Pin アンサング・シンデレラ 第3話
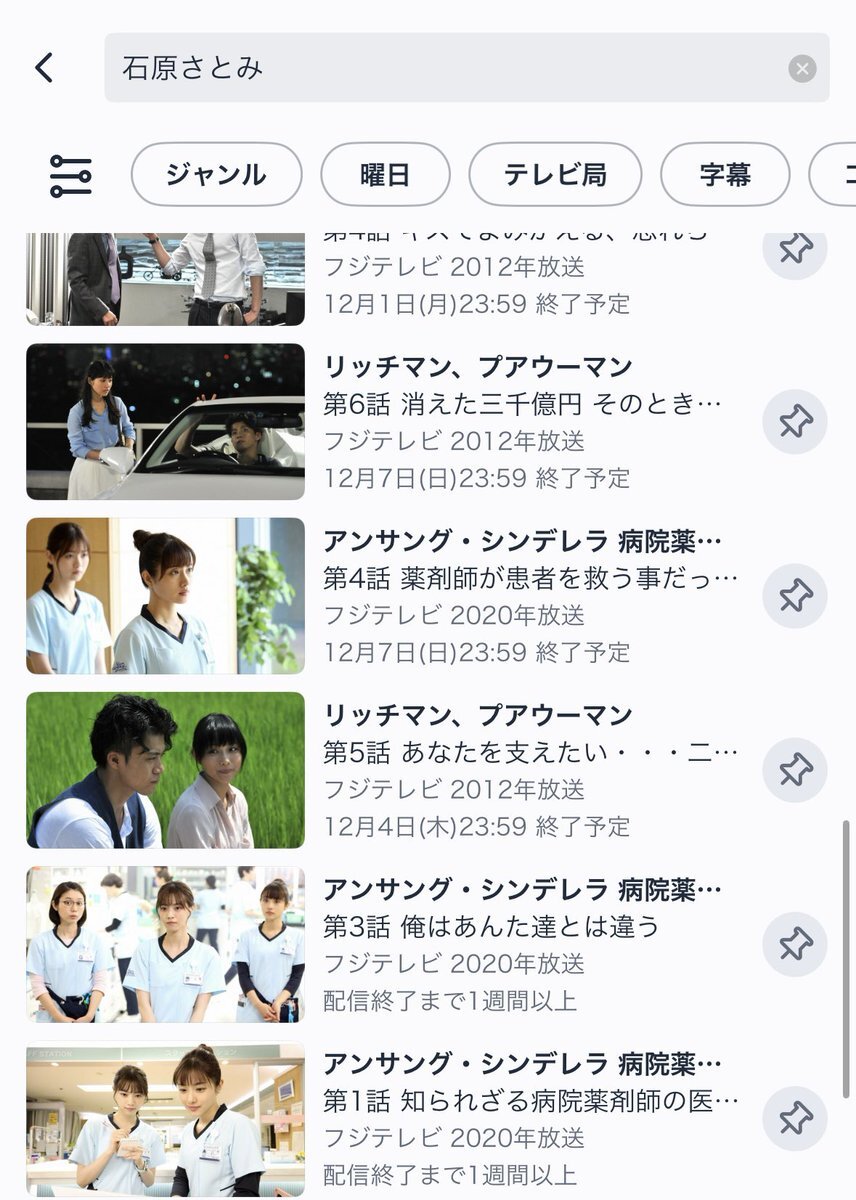 (x=795, y=944)
